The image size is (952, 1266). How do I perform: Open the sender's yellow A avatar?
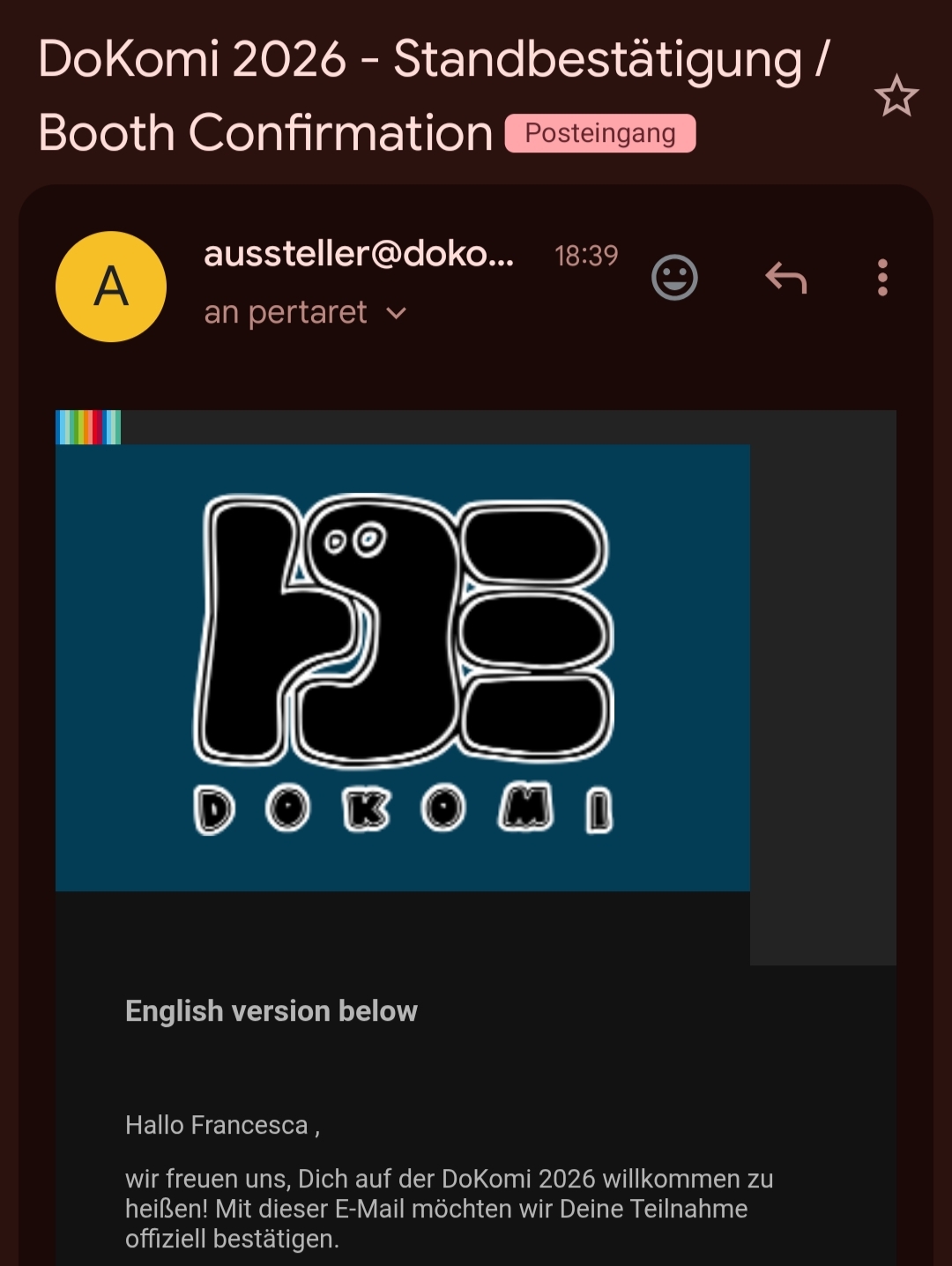point(111,287)
